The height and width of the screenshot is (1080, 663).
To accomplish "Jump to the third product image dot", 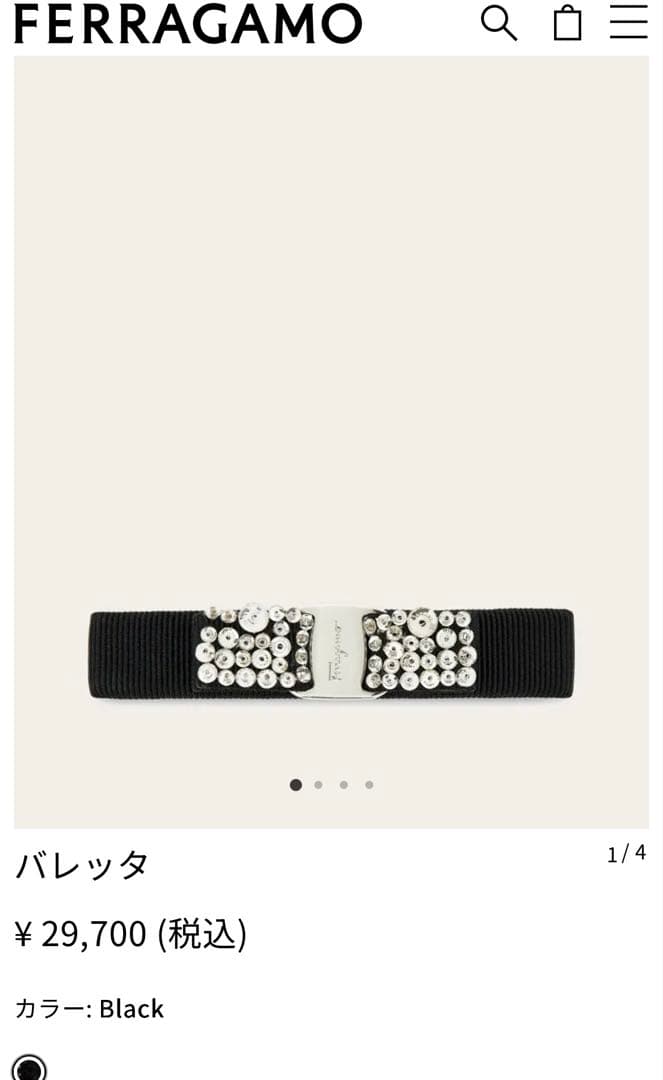I will point(344,785).
